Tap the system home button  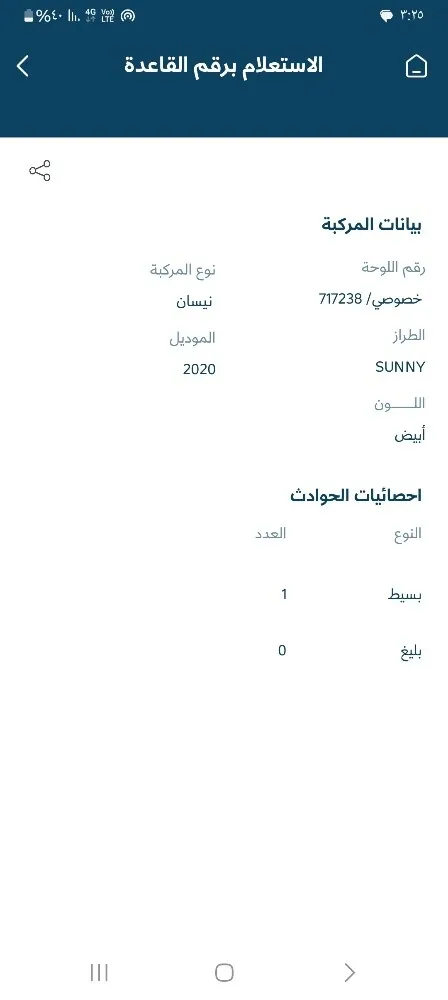(x=224, y=973)
